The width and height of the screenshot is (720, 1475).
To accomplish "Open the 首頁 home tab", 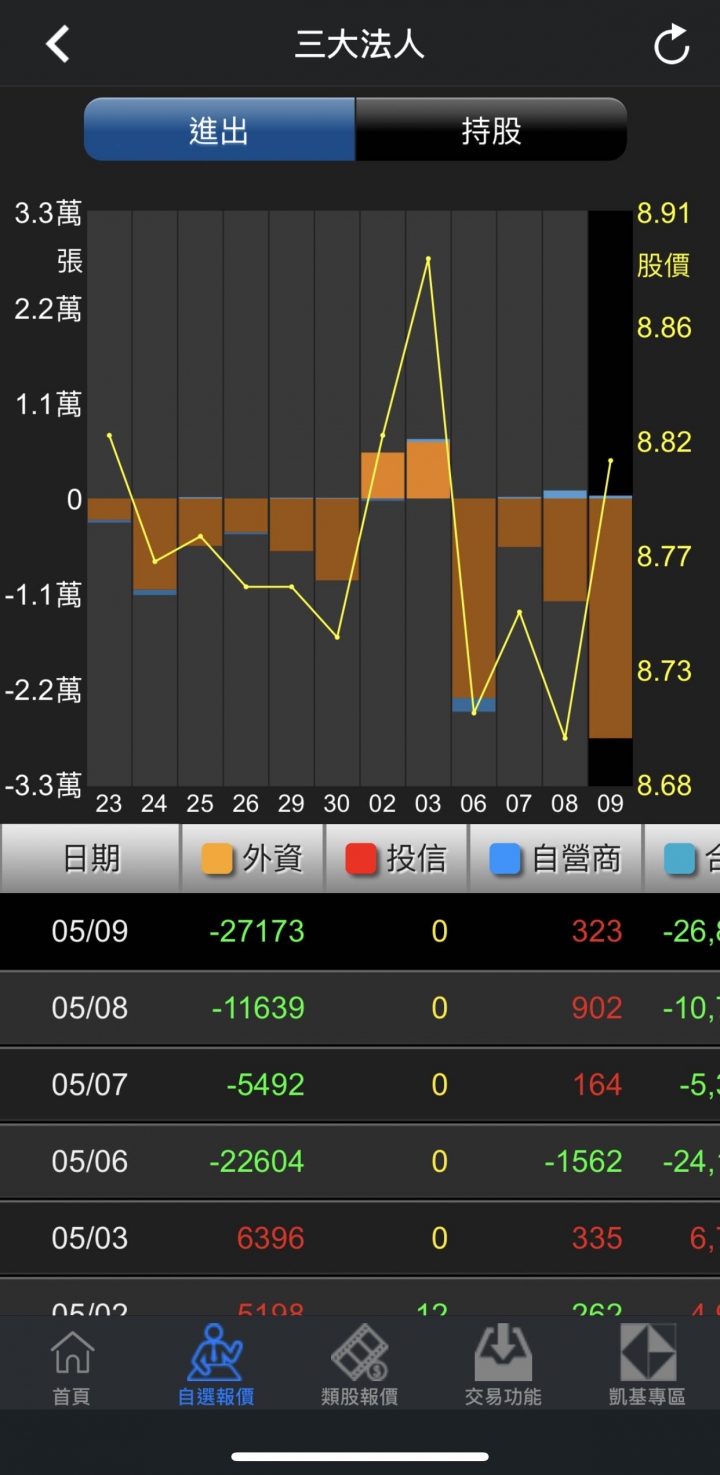I will (x=72, y=1365).
